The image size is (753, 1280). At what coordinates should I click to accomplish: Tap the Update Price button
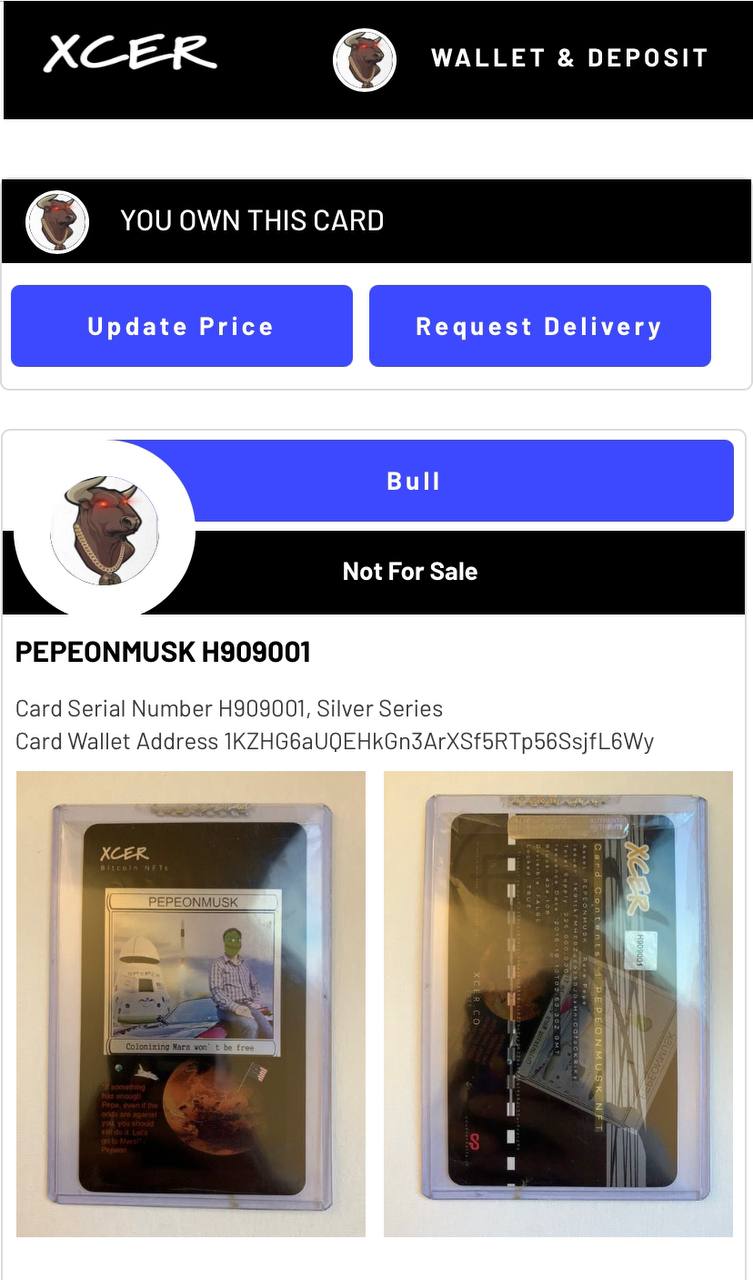coord(181,326)
